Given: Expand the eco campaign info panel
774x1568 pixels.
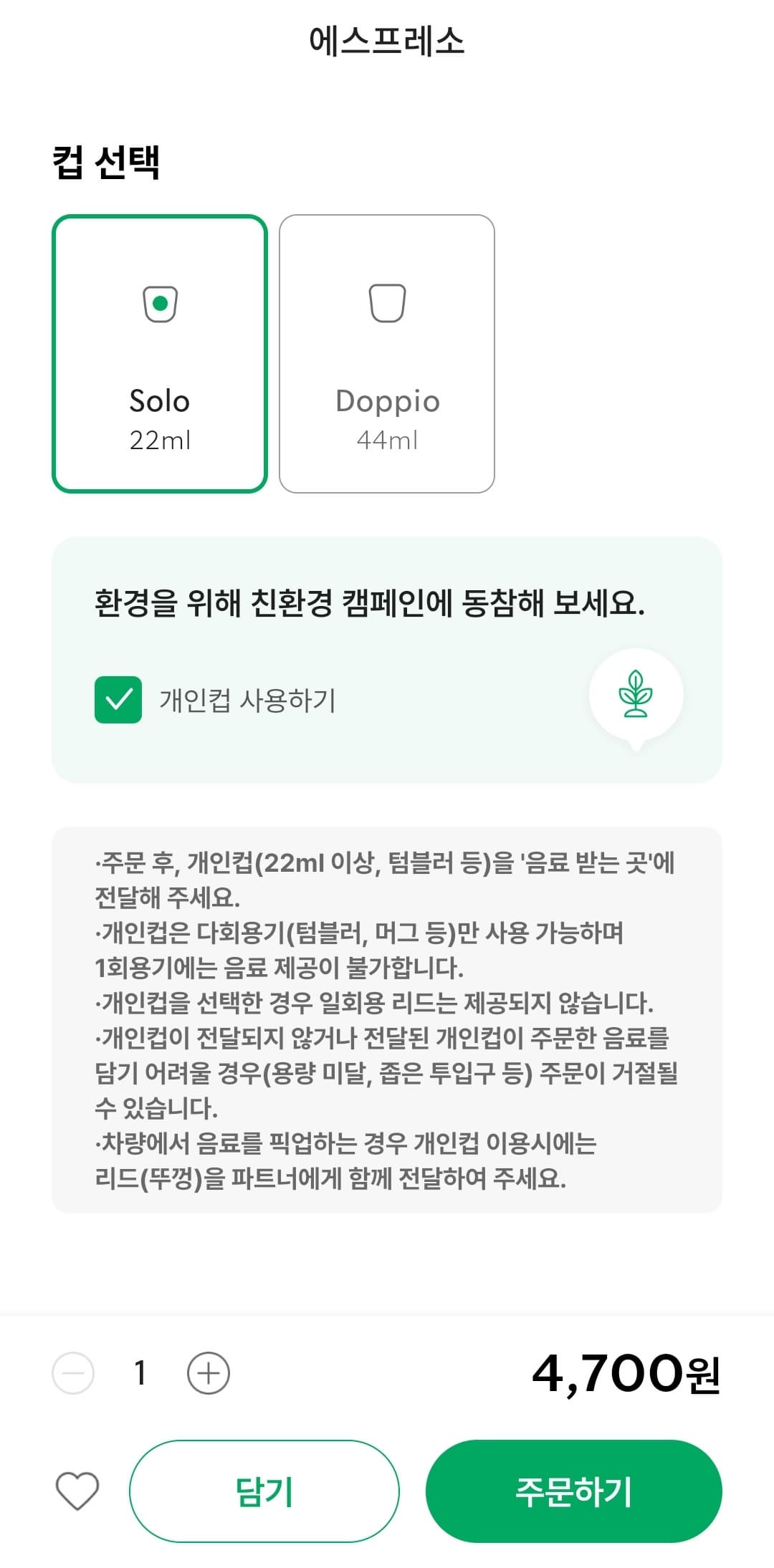Looking at the screenshot, I should (387, 655).
